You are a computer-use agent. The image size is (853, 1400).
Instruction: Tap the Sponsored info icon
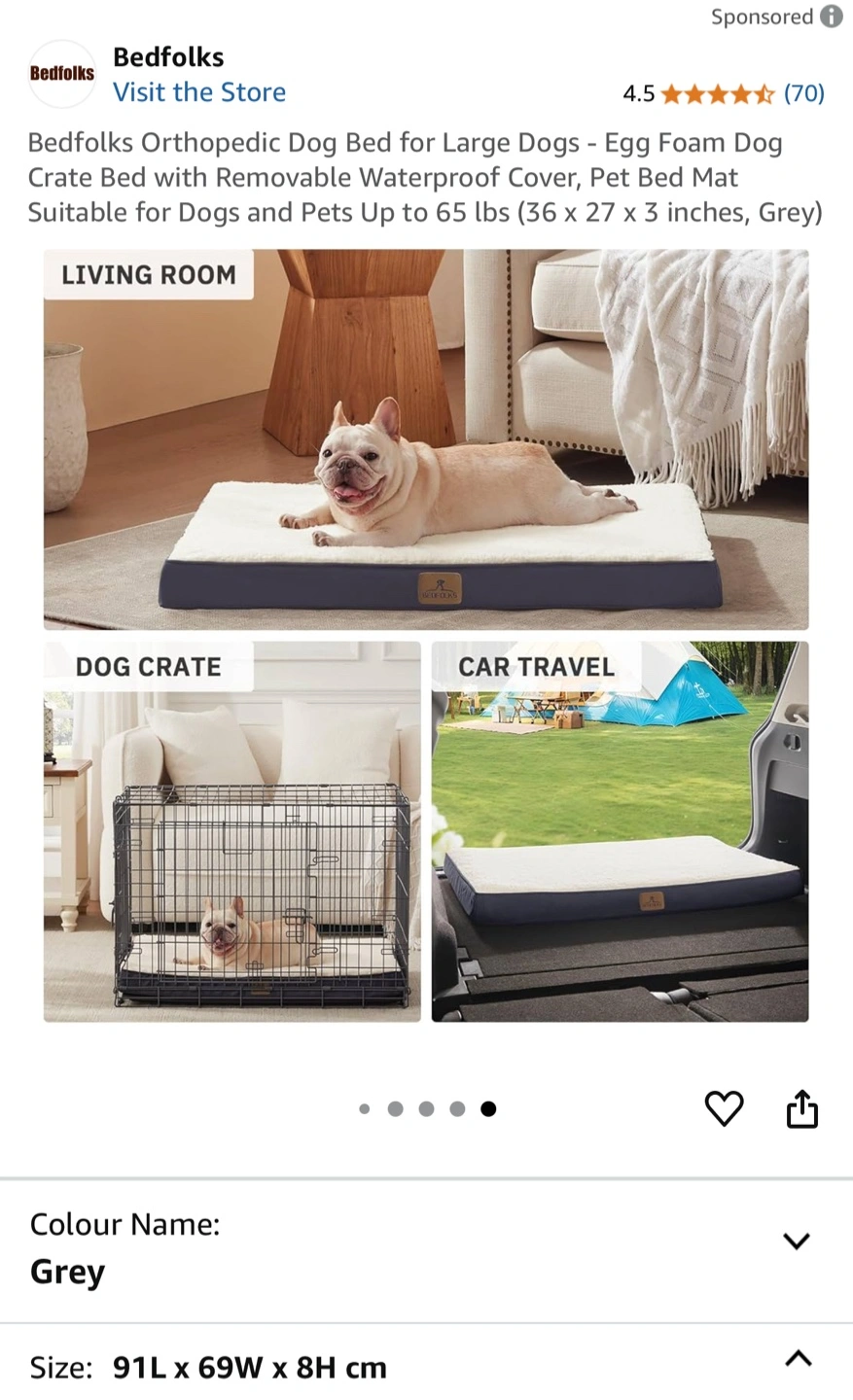832,17
